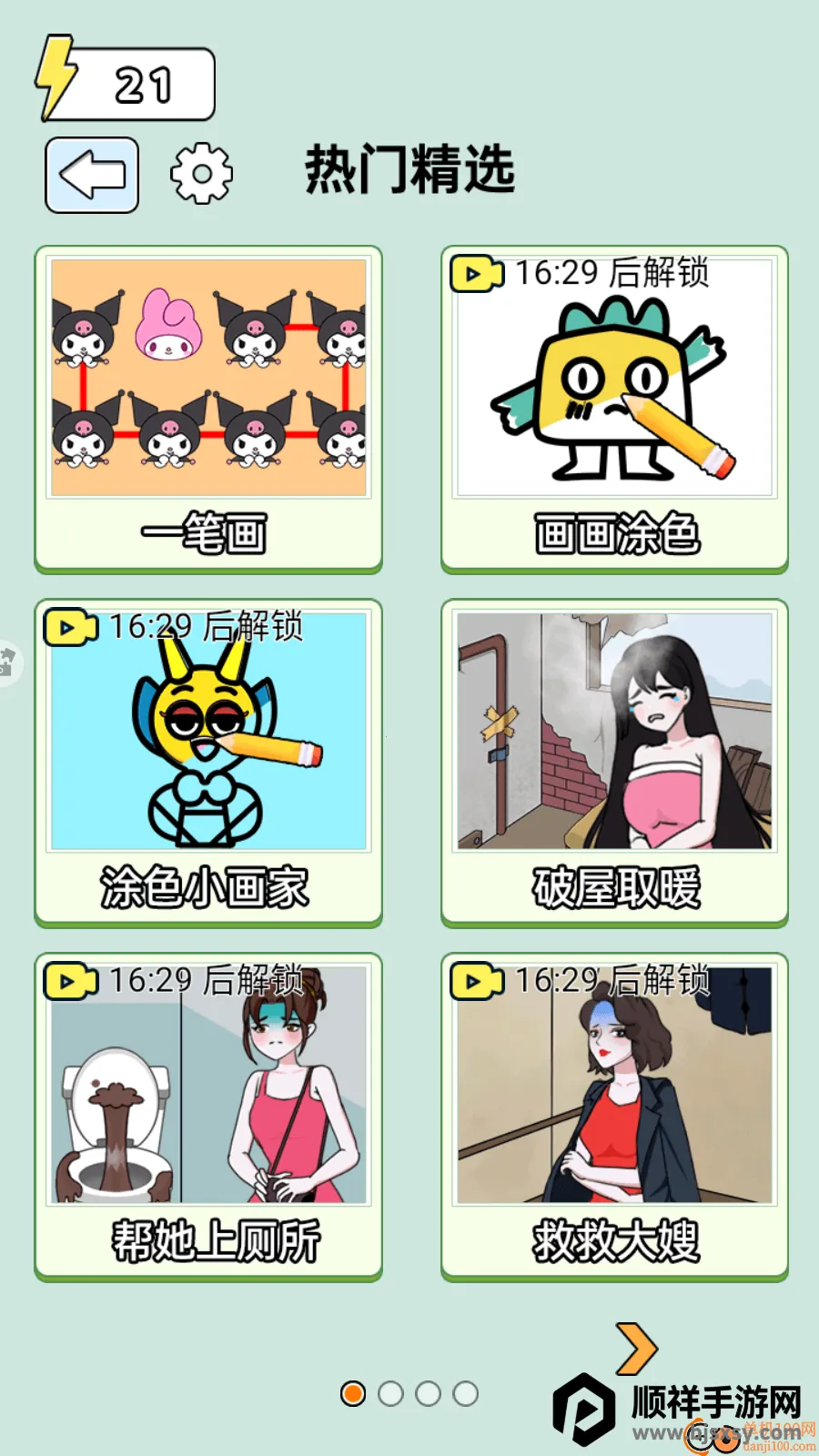Screen dimensions: 819x1456
Task: Open the settings gear
Action: click(x=202, y=173)
